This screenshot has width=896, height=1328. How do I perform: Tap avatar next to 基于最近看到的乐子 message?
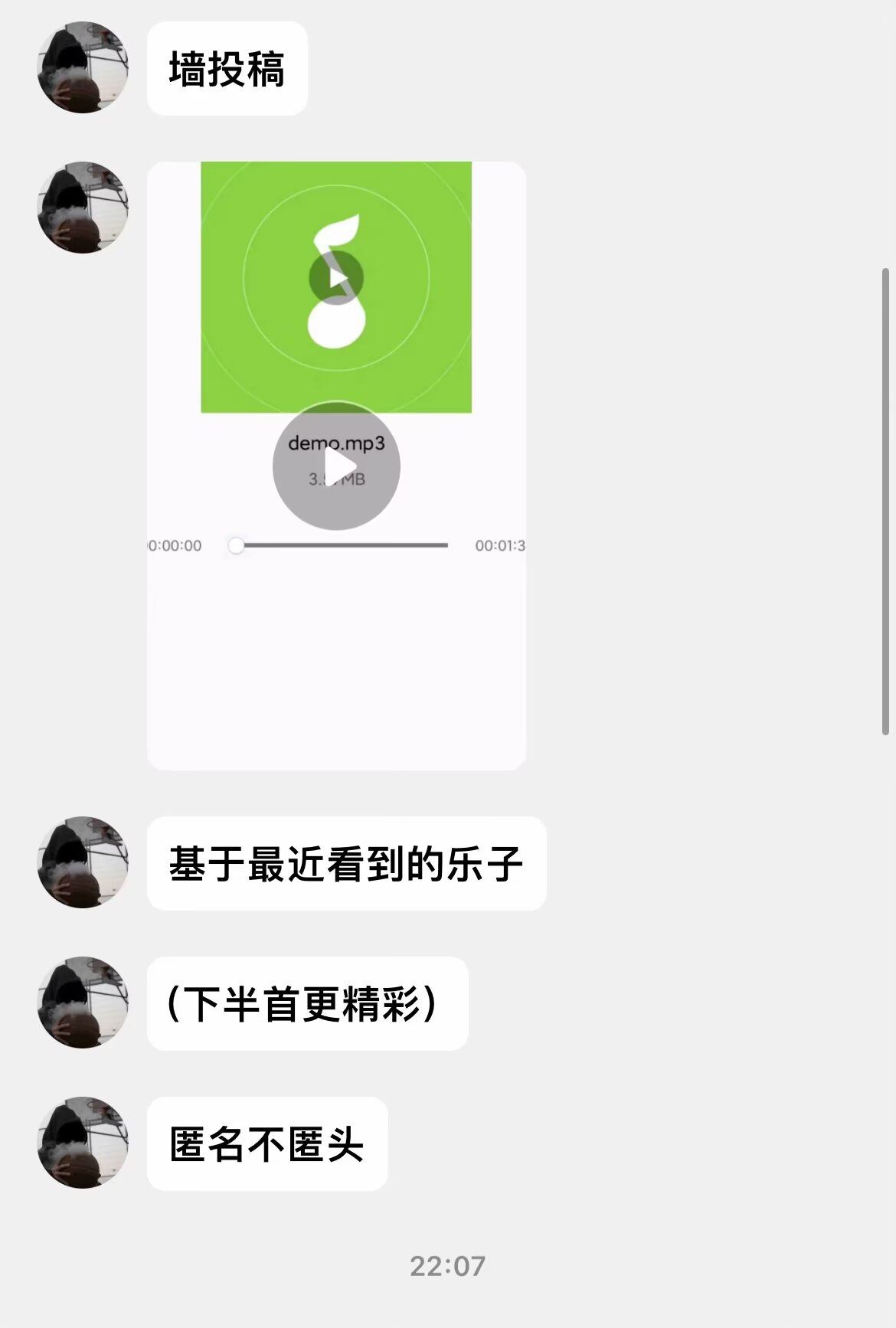coord(83,862)
